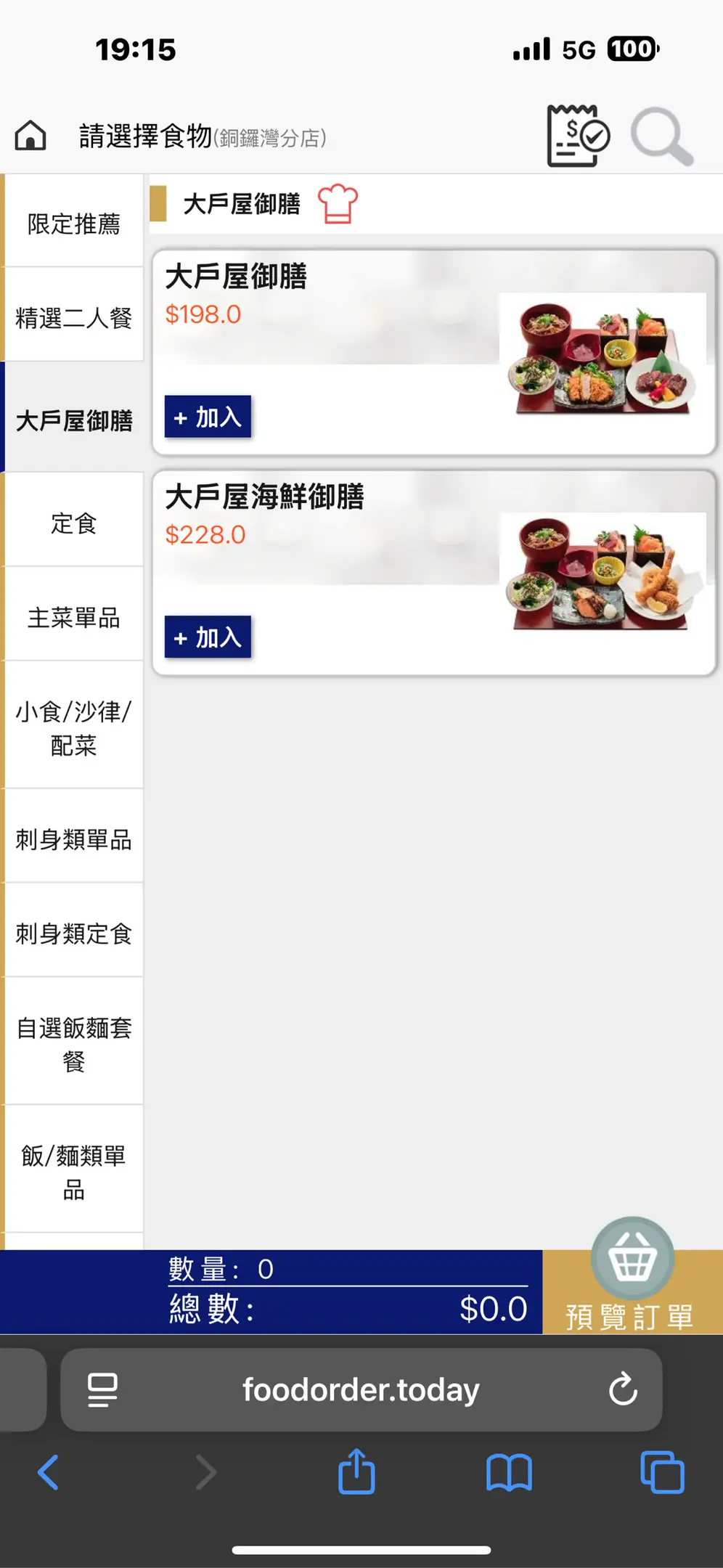Switch to 刺身類定食 category

tap(73, 934)
